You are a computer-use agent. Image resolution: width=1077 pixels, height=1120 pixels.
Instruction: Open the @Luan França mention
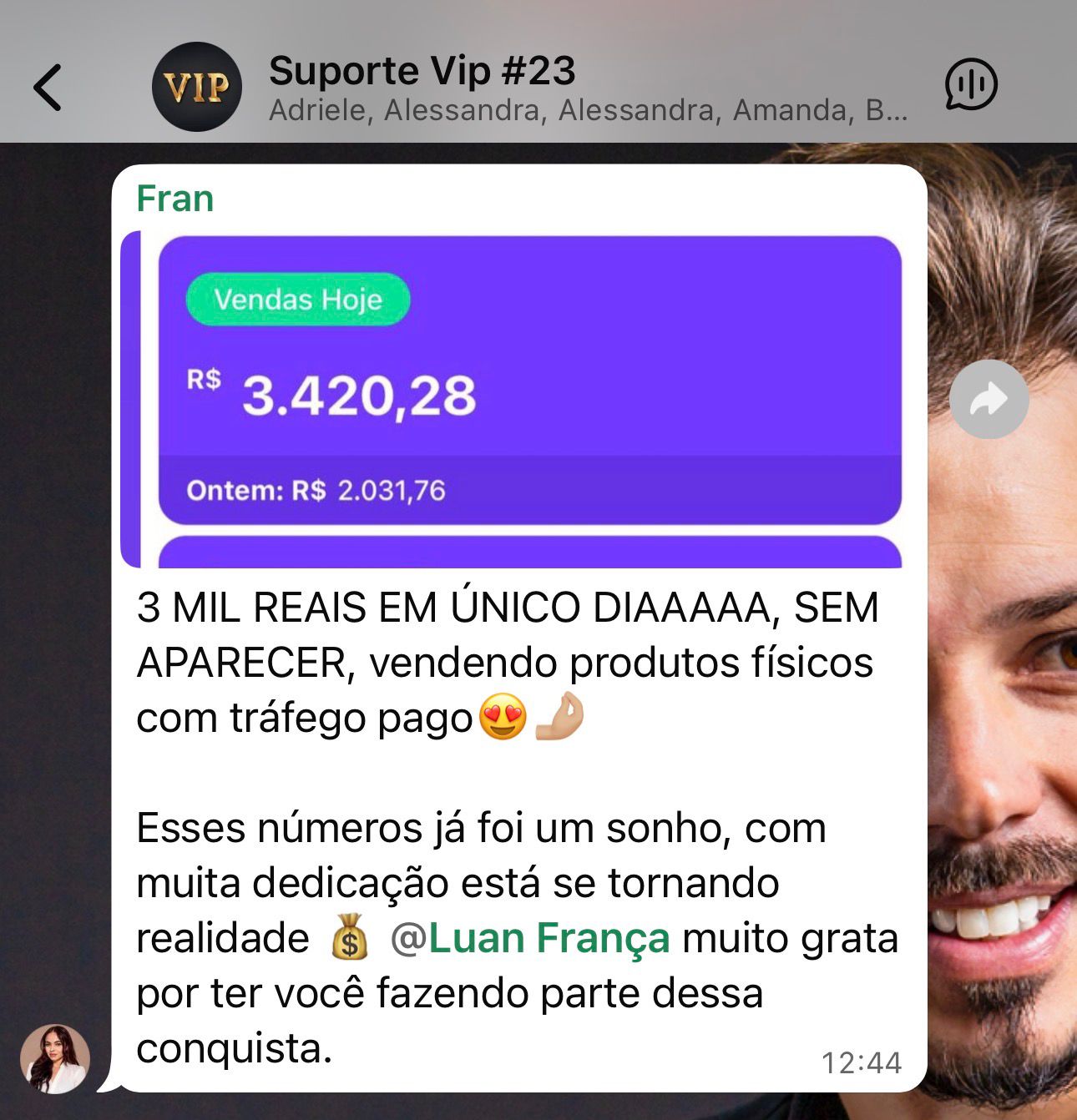530,938
